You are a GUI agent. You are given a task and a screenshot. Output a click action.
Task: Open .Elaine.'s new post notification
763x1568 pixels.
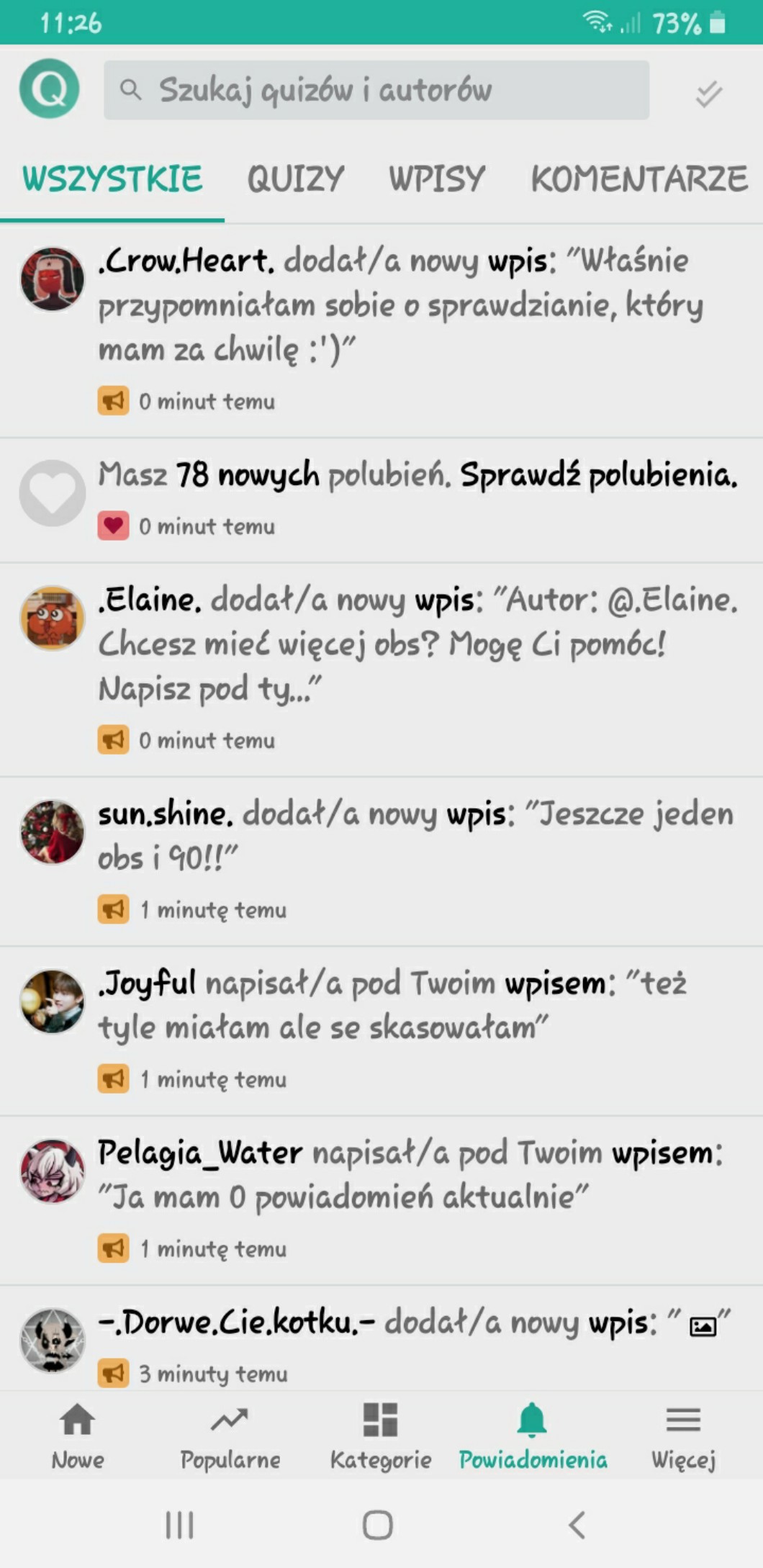(417, 644)
